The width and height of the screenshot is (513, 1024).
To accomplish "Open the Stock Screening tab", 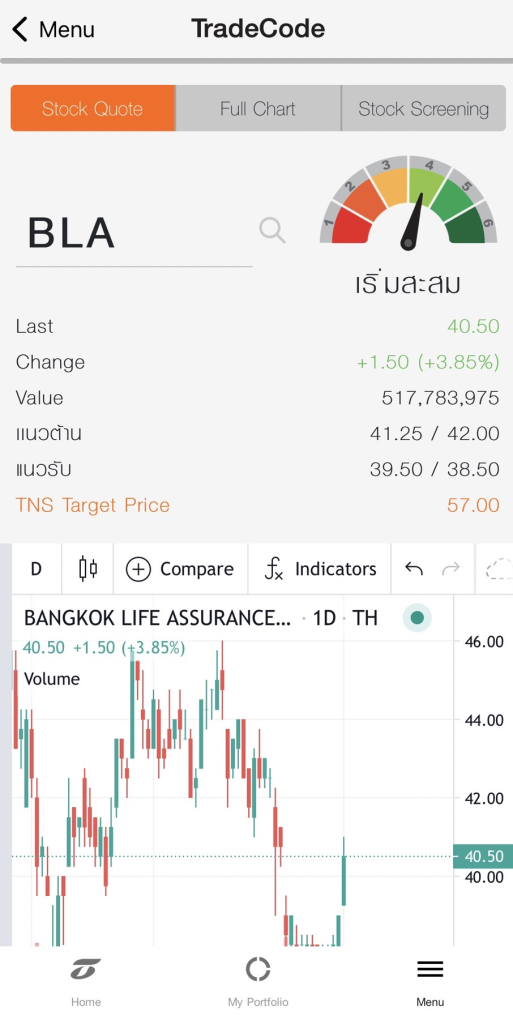I will click(424, 108).
